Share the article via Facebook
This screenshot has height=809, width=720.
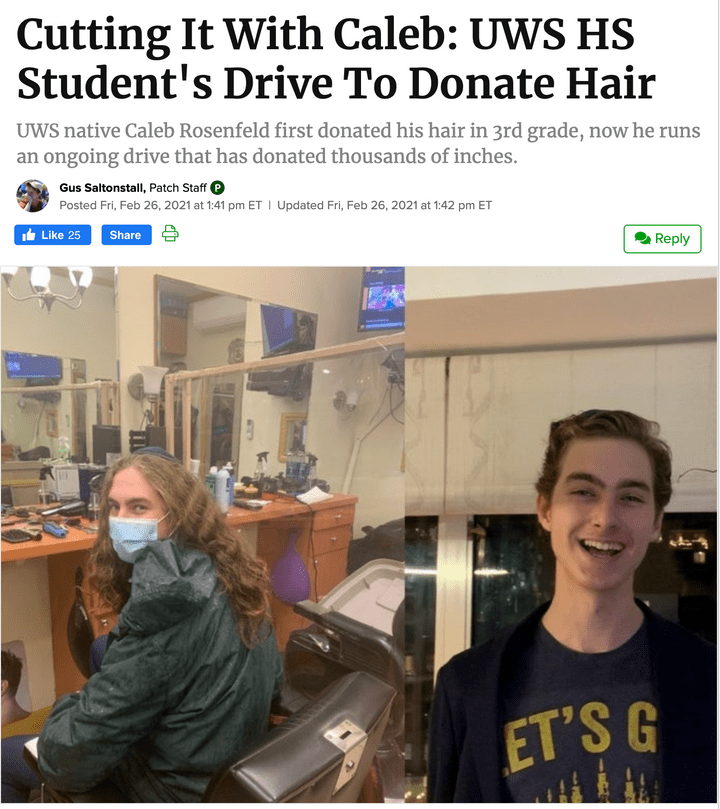click(126, 235)
